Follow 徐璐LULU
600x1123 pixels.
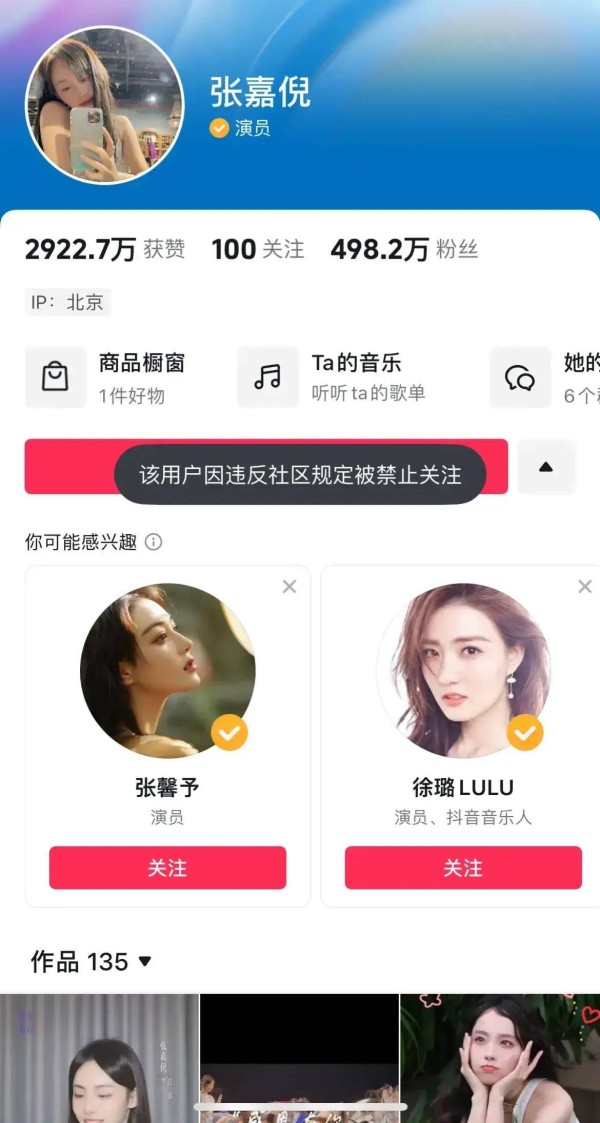tap(463, 867)
